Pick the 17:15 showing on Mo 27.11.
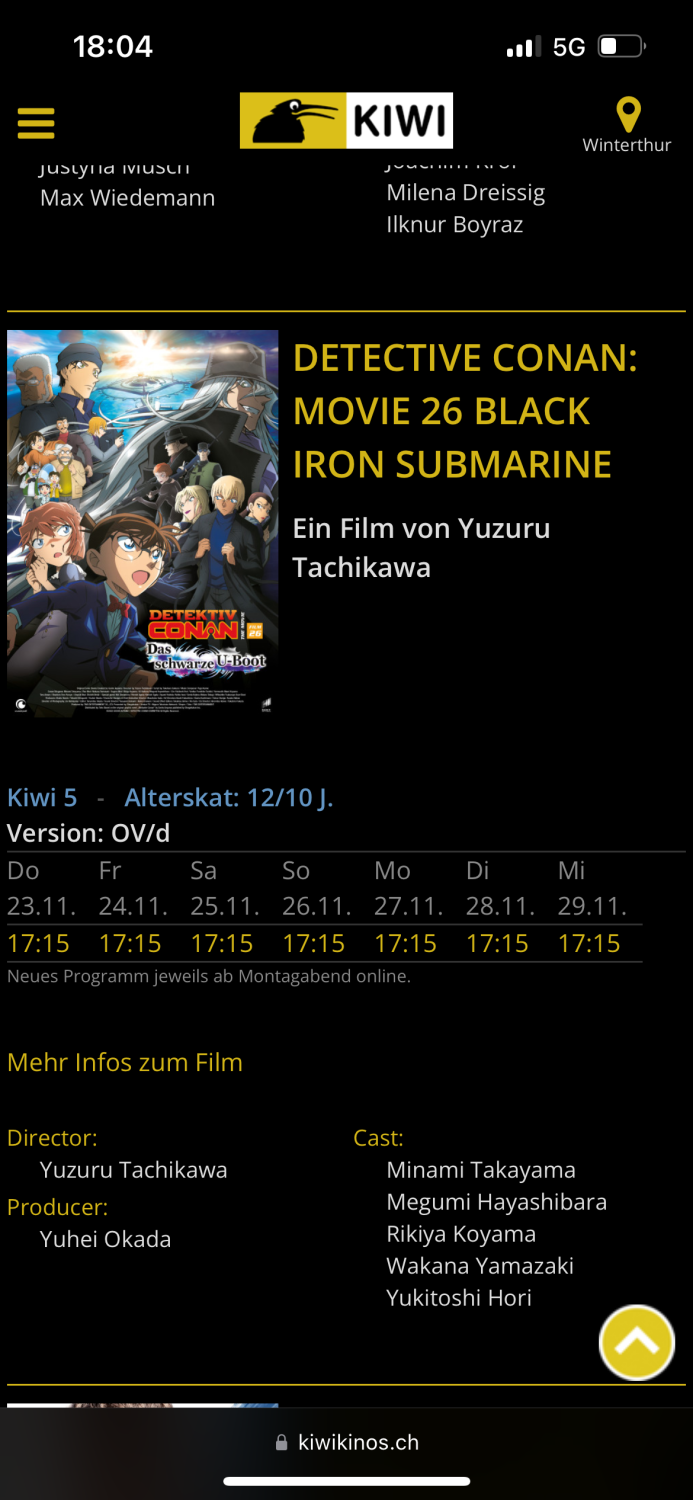This screenshot has width=693, height=1500. [x=405, y=943]
